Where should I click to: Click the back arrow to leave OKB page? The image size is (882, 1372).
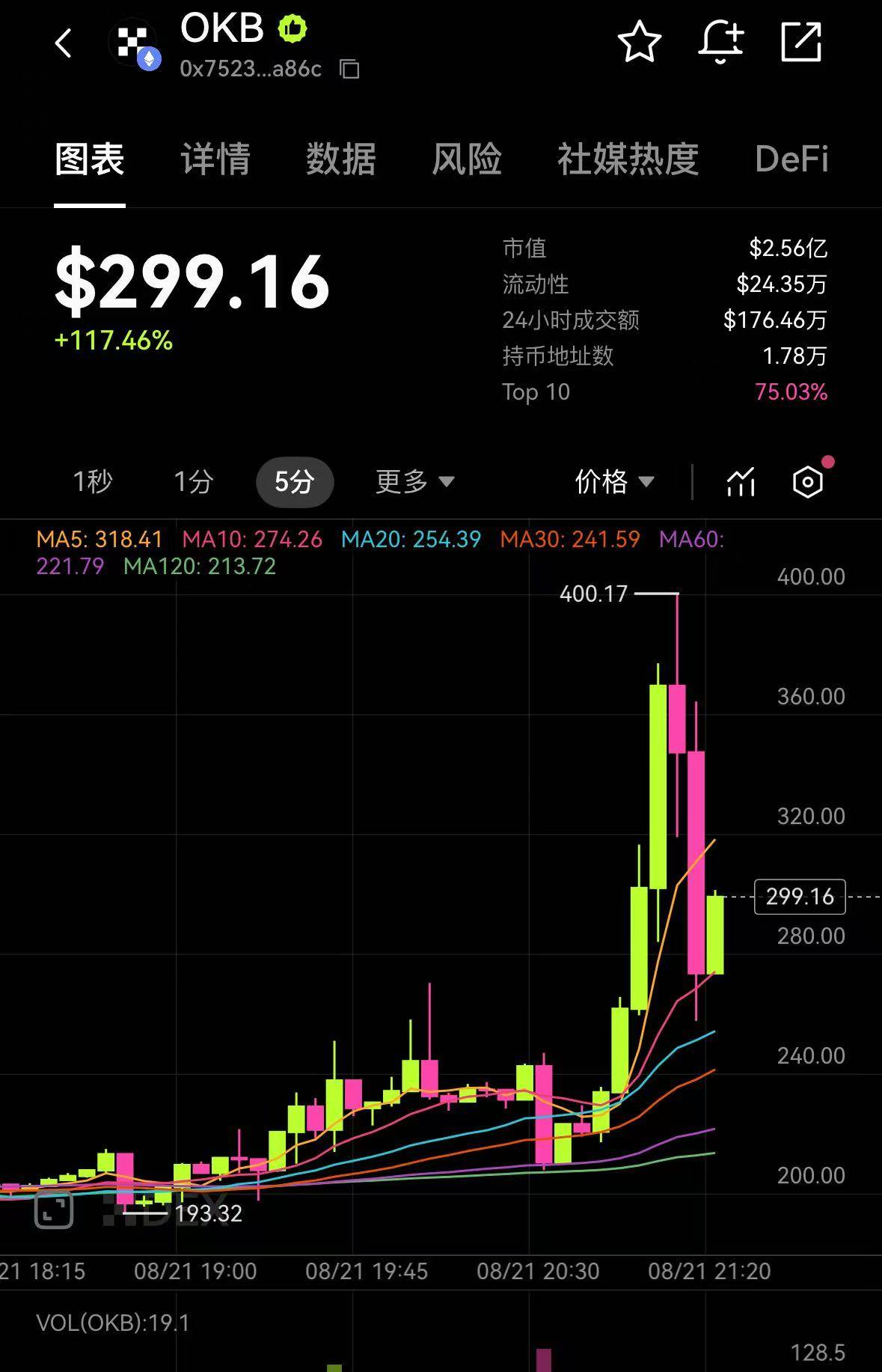click(63, 43)
